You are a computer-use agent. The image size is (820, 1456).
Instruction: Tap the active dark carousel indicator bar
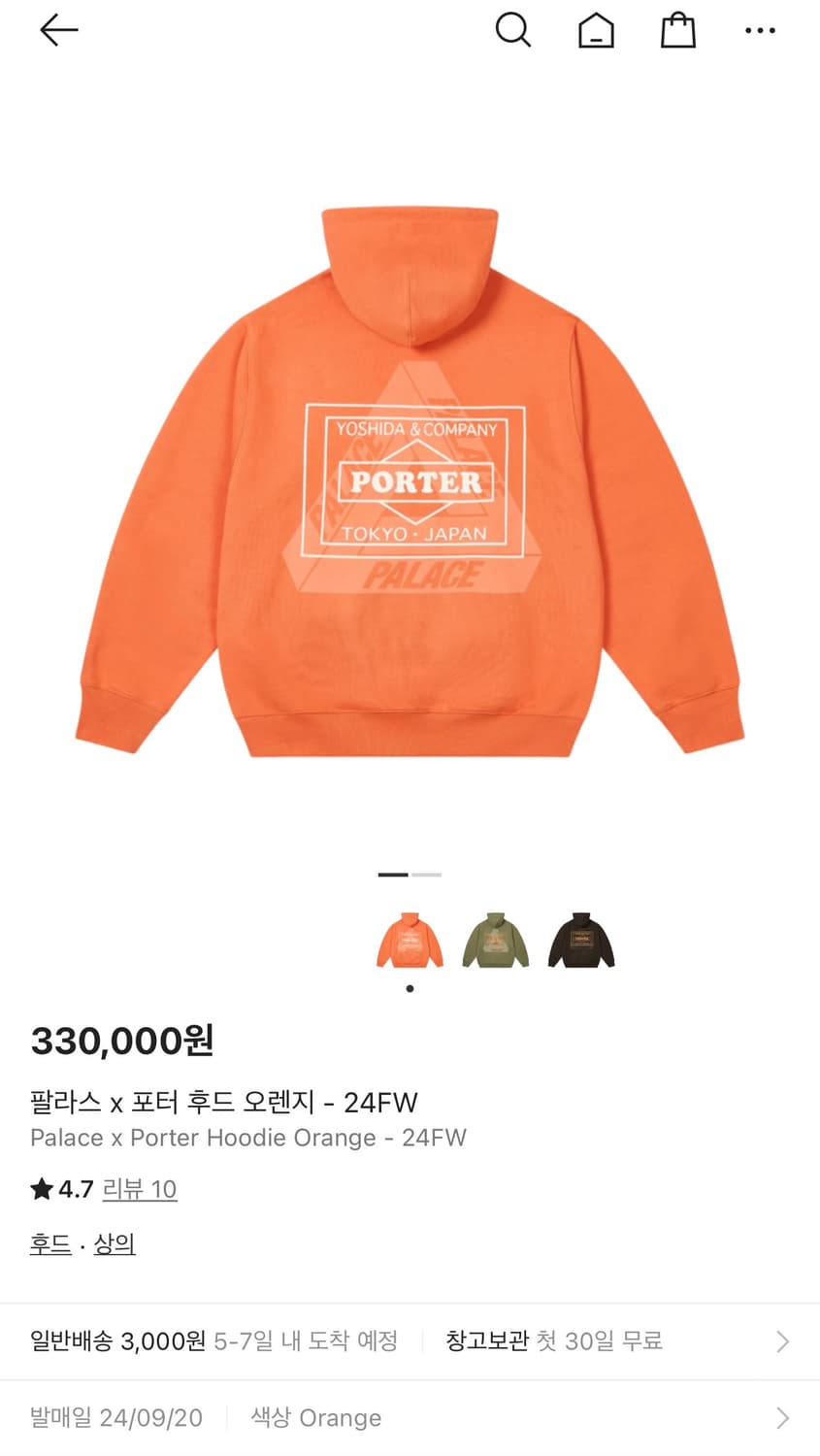[x=392, y=875]
